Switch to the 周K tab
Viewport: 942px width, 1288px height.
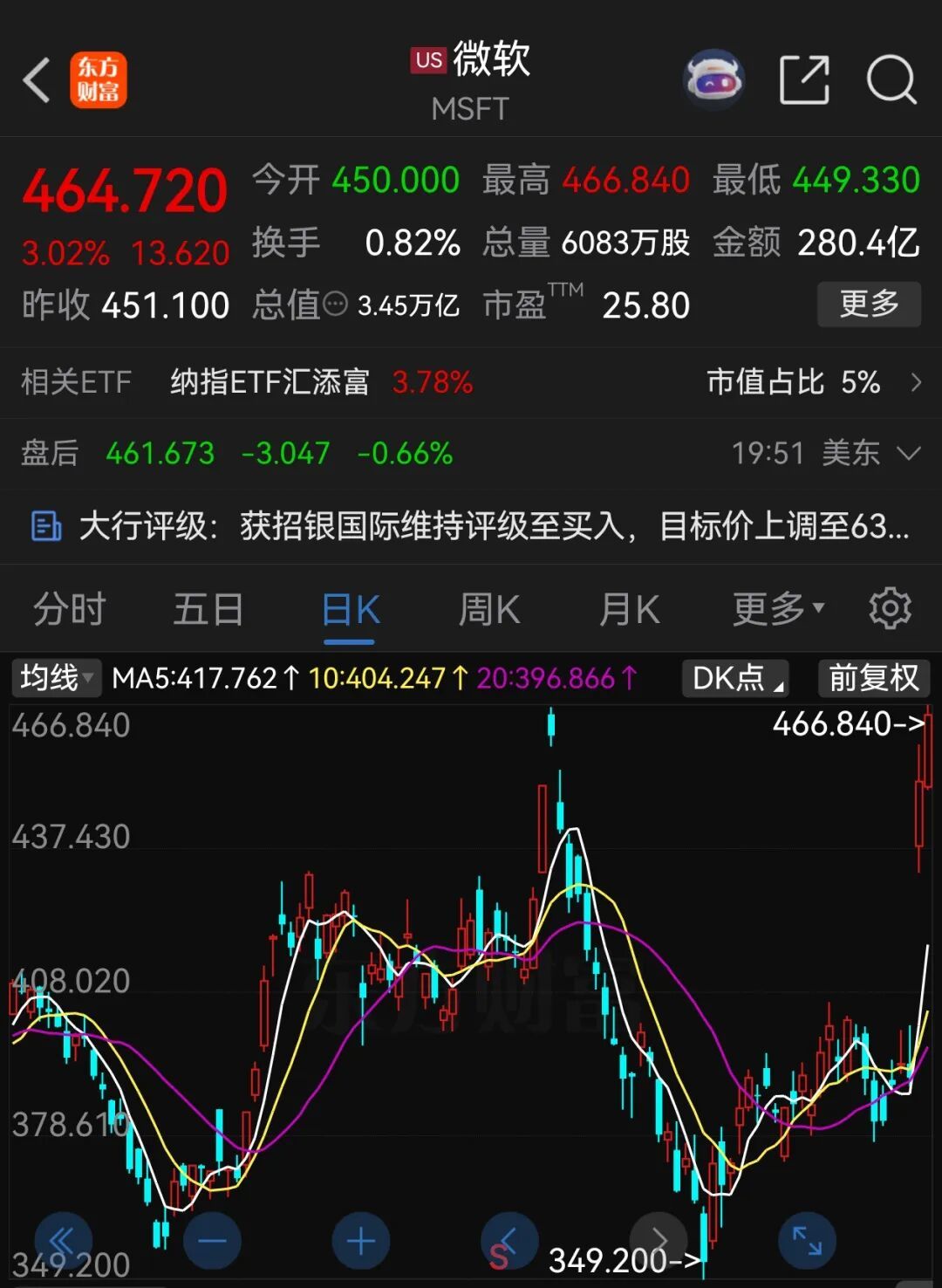tap(489, 609)
